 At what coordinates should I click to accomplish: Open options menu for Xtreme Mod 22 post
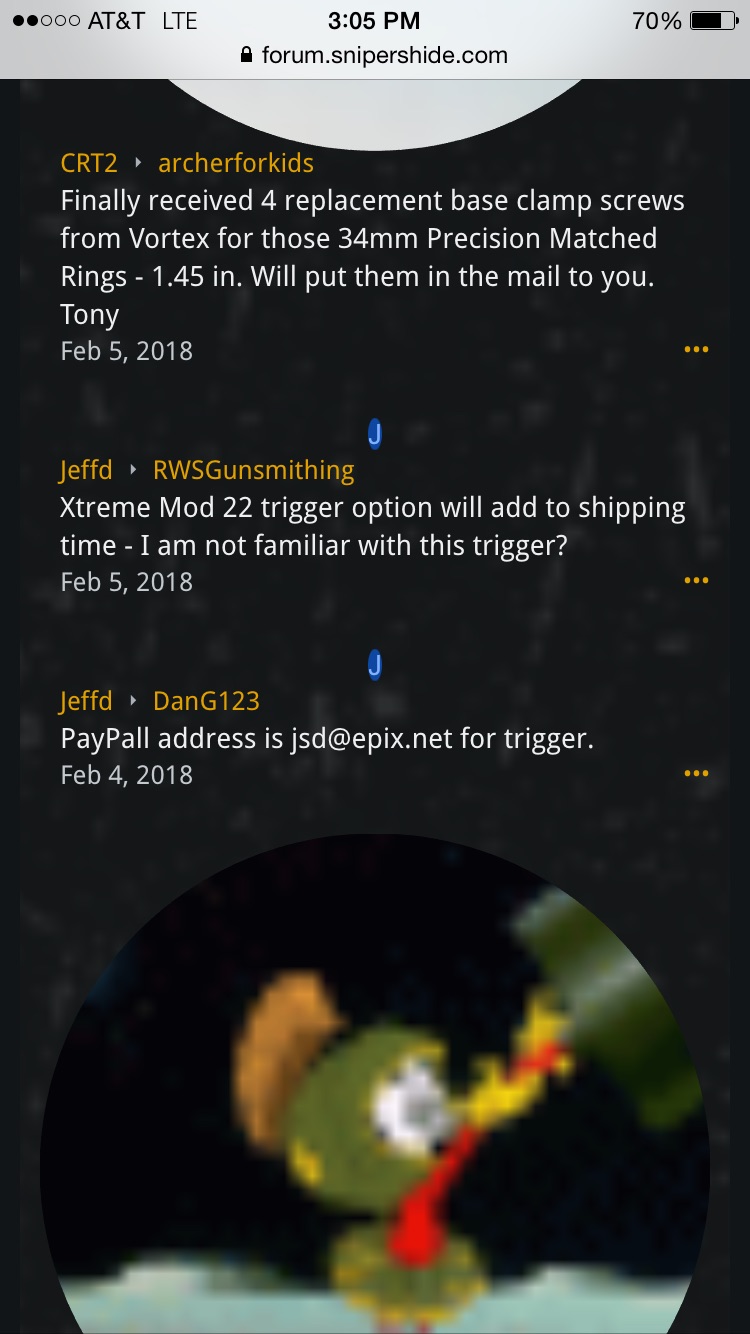tap(696, 581)
